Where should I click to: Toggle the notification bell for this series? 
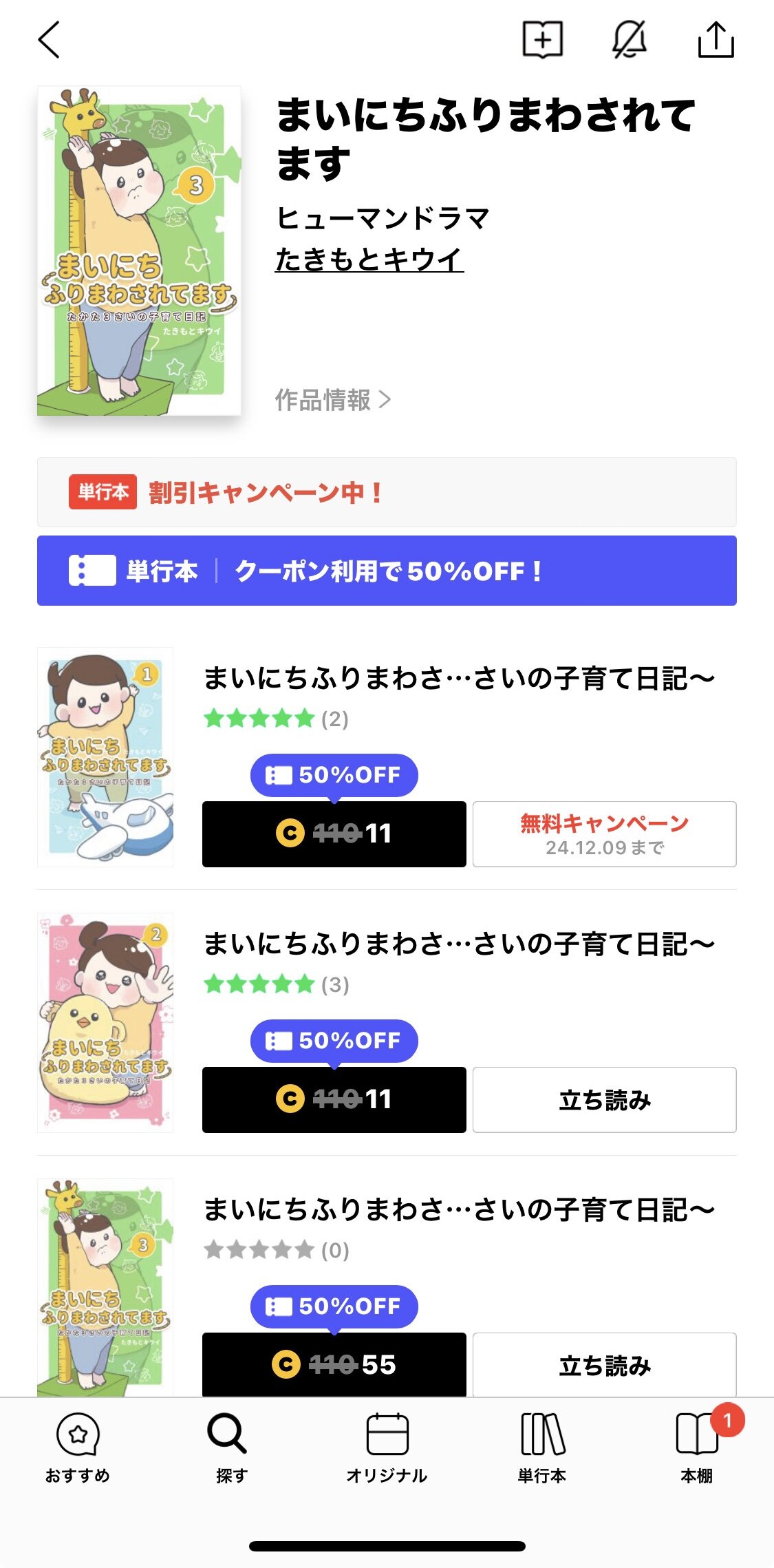point(629,40)
